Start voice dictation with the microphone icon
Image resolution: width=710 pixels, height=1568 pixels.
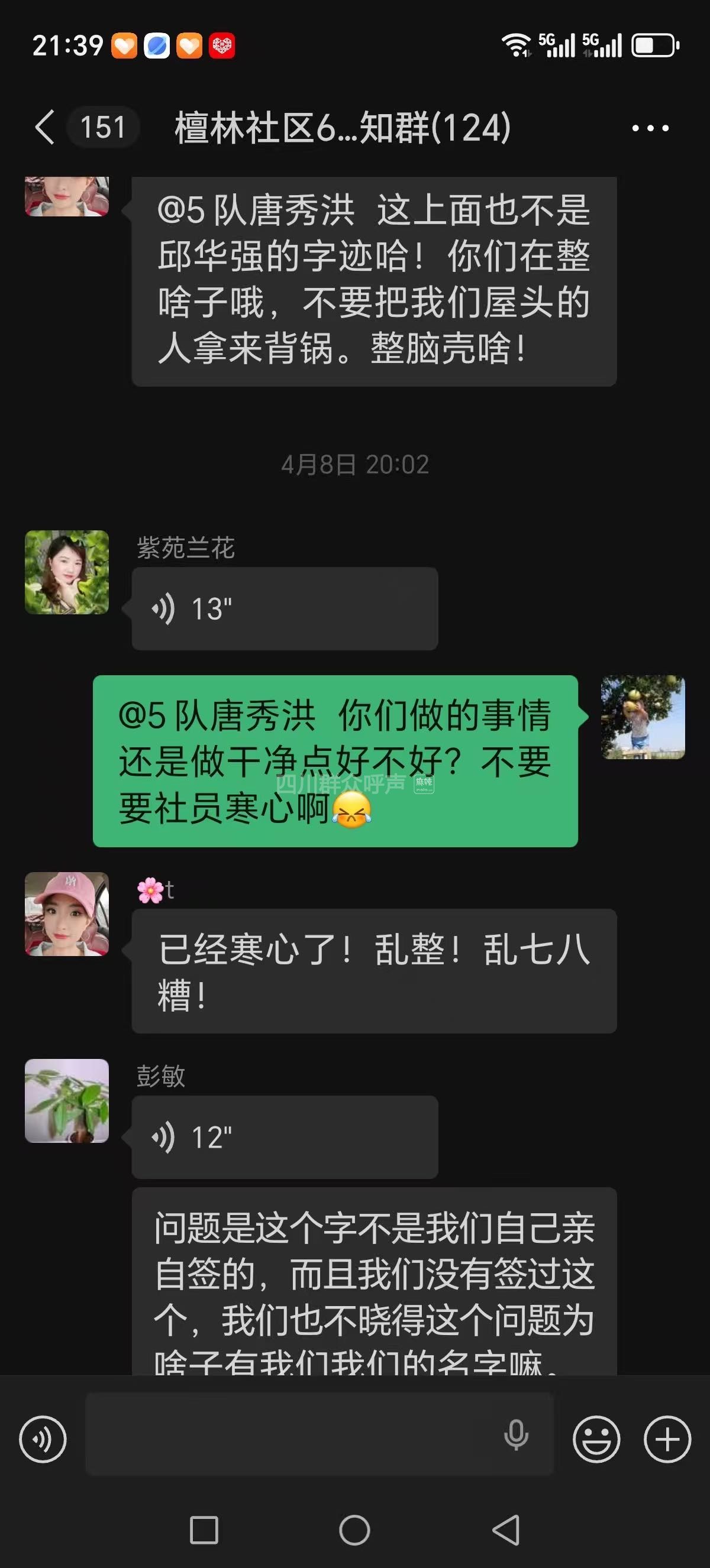coord(516,1435)
